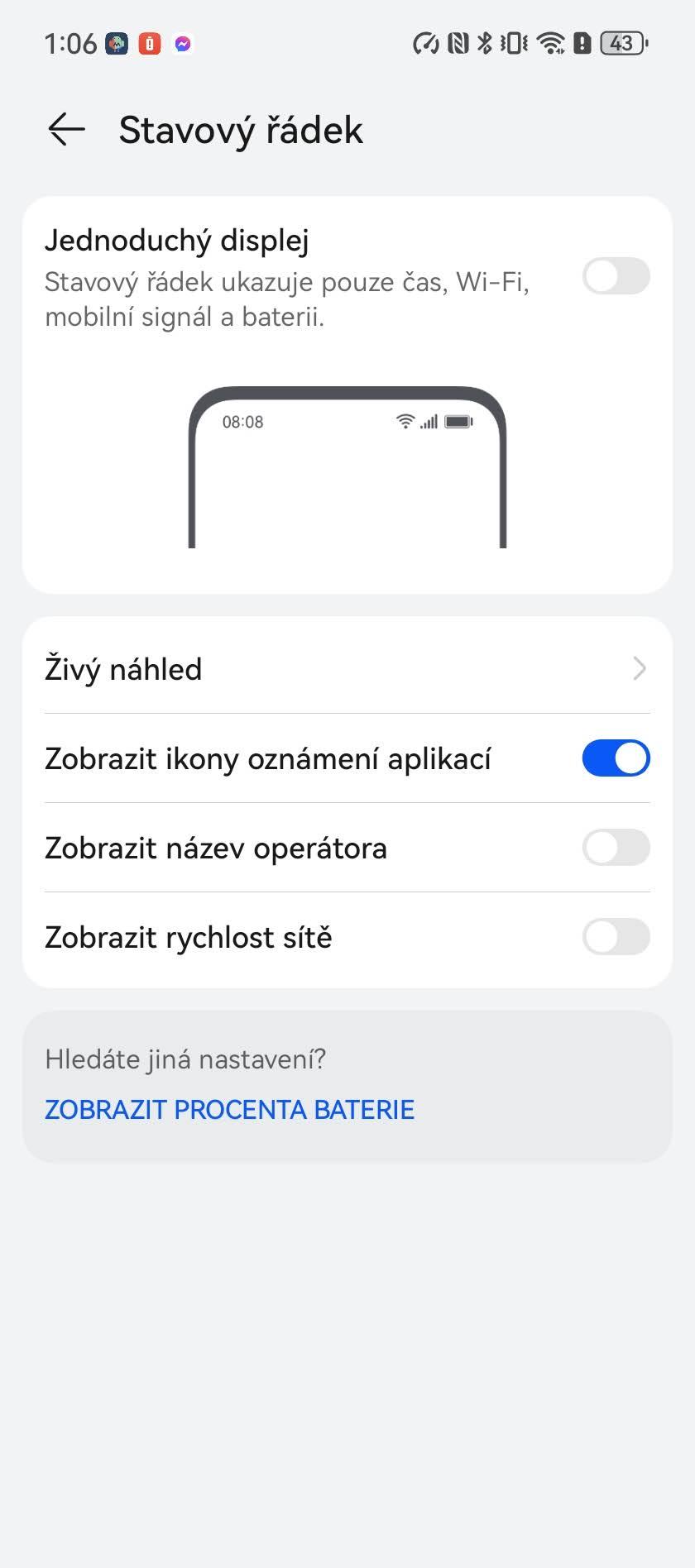695x1568 pixels.
Task: Switch on Zobrazit rychlost sítě
Action: 616,937
